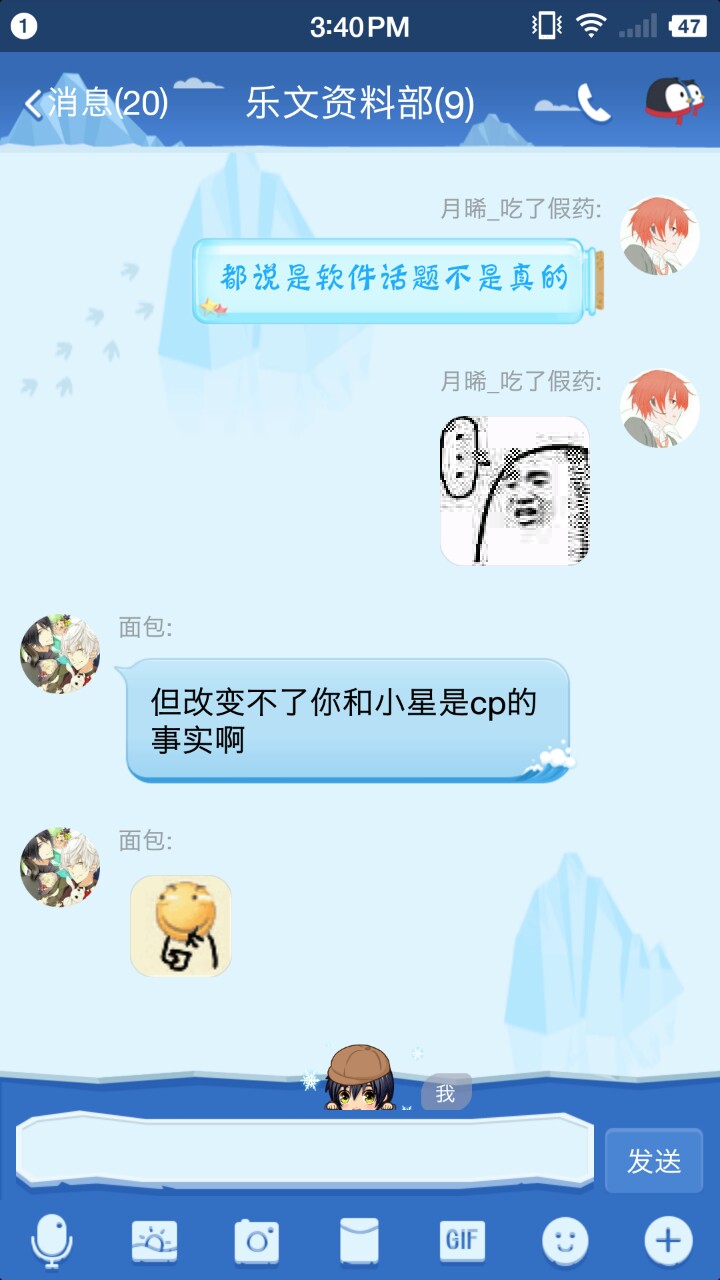Start a group voice call
Viewport: 720px width, 1280px height.
coord(593,103)
